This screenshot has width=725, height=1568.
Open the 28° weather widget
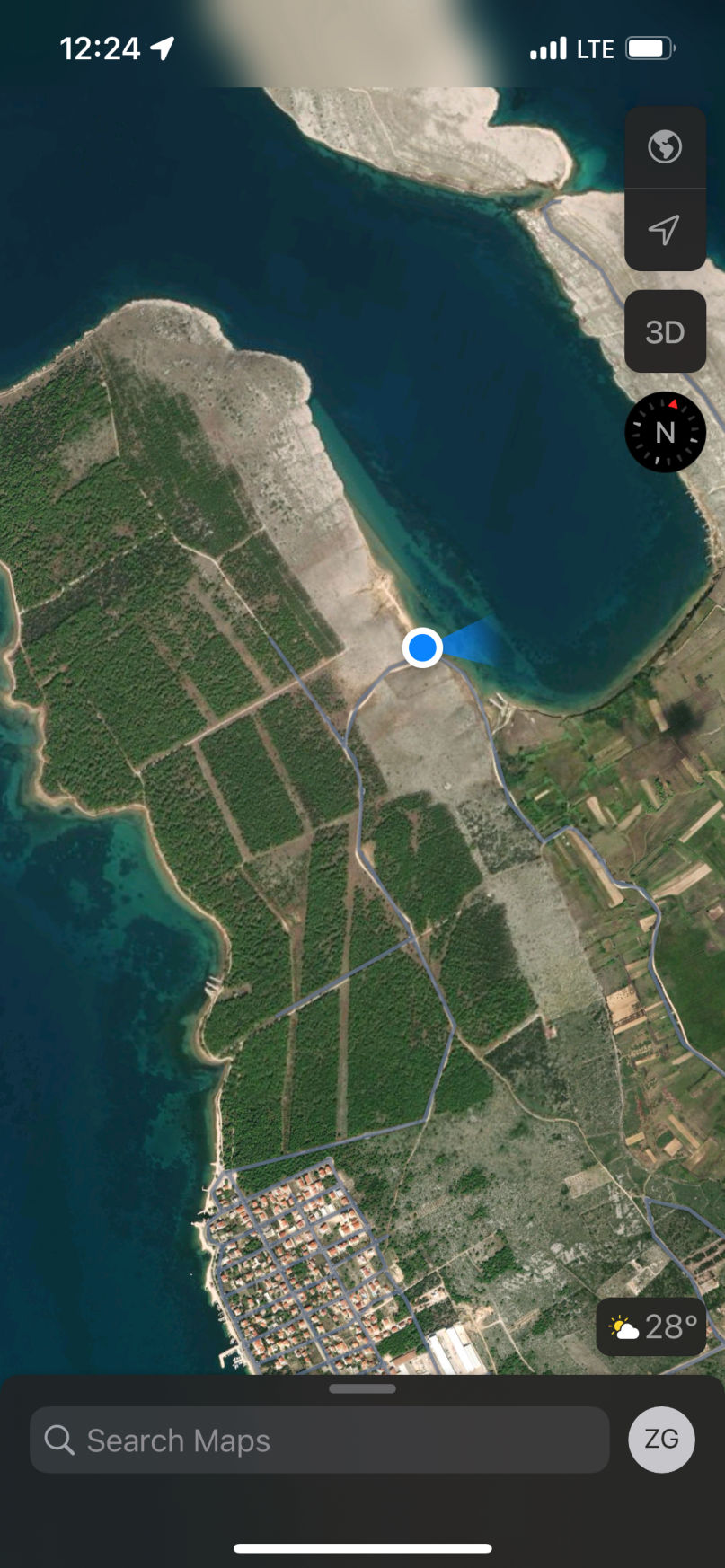point(652,1326)
